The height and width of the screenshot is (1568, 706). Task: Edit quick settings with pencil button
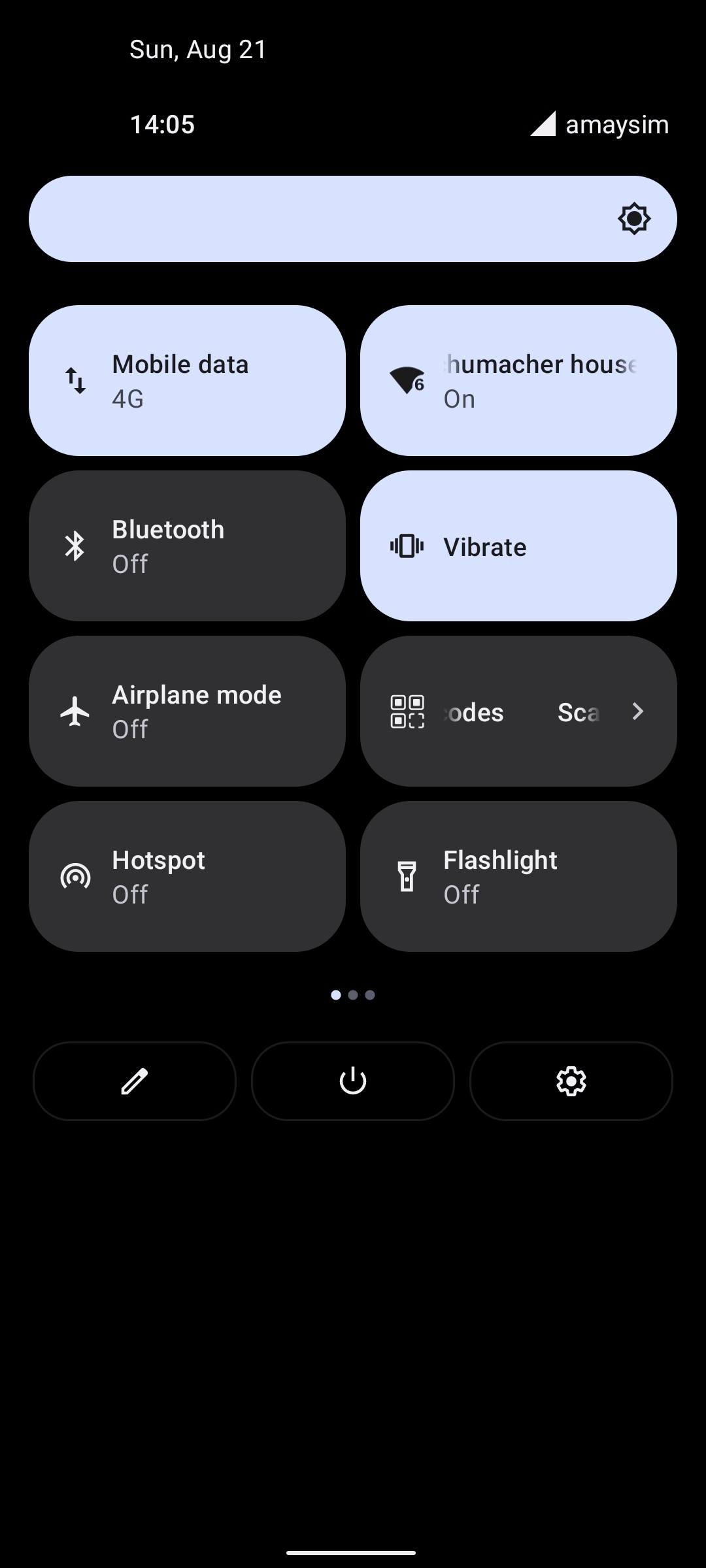tap(135, 1081)
